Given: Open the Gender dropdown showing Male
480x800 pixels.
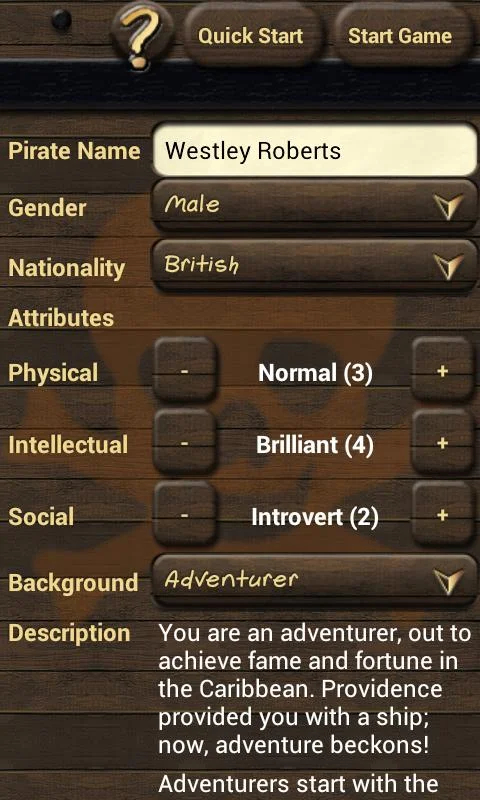Looking at the screenshot, I should click(314, 205).
